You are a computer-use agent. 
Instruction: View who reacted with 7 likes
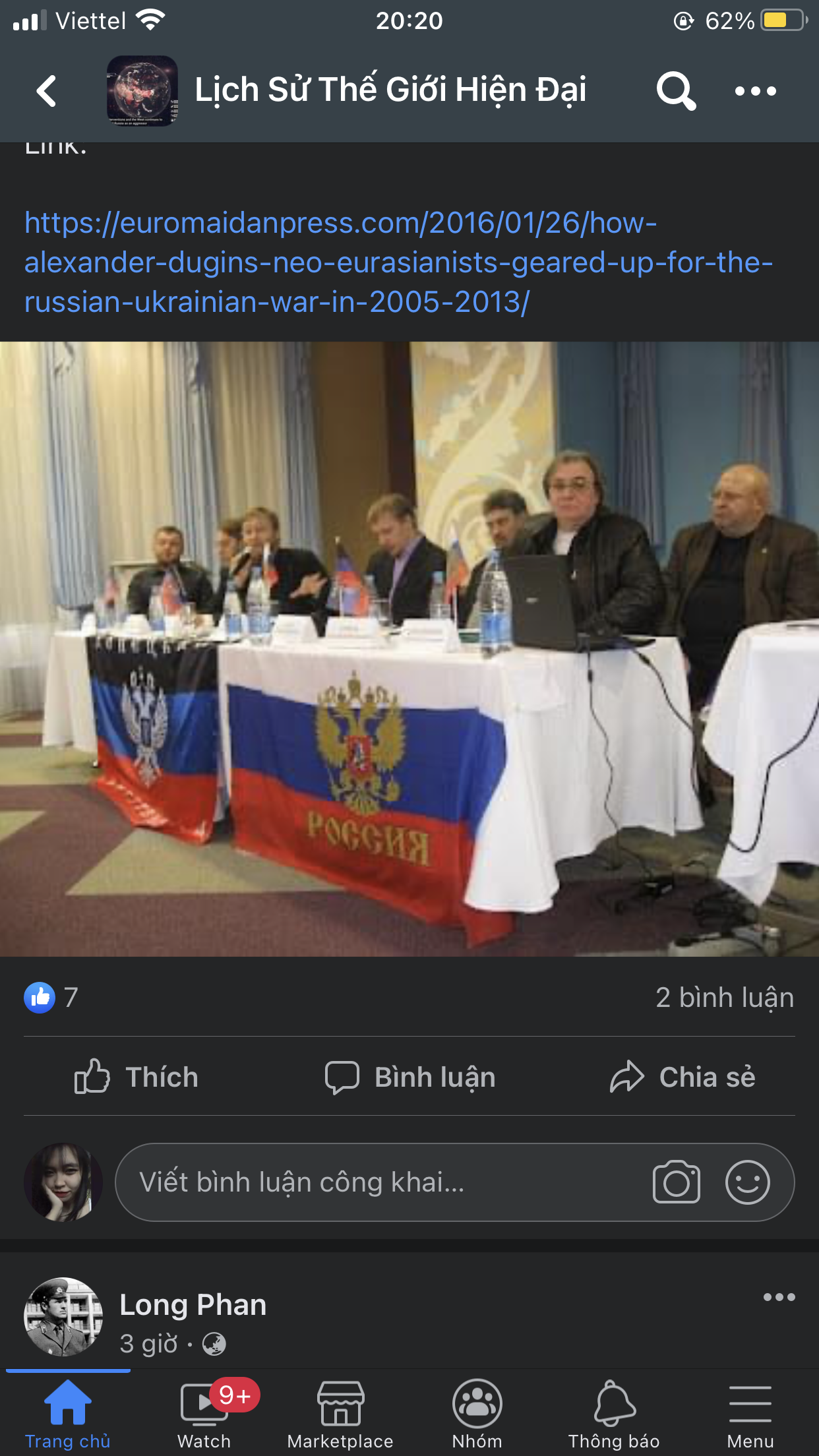tap(51, 998)
